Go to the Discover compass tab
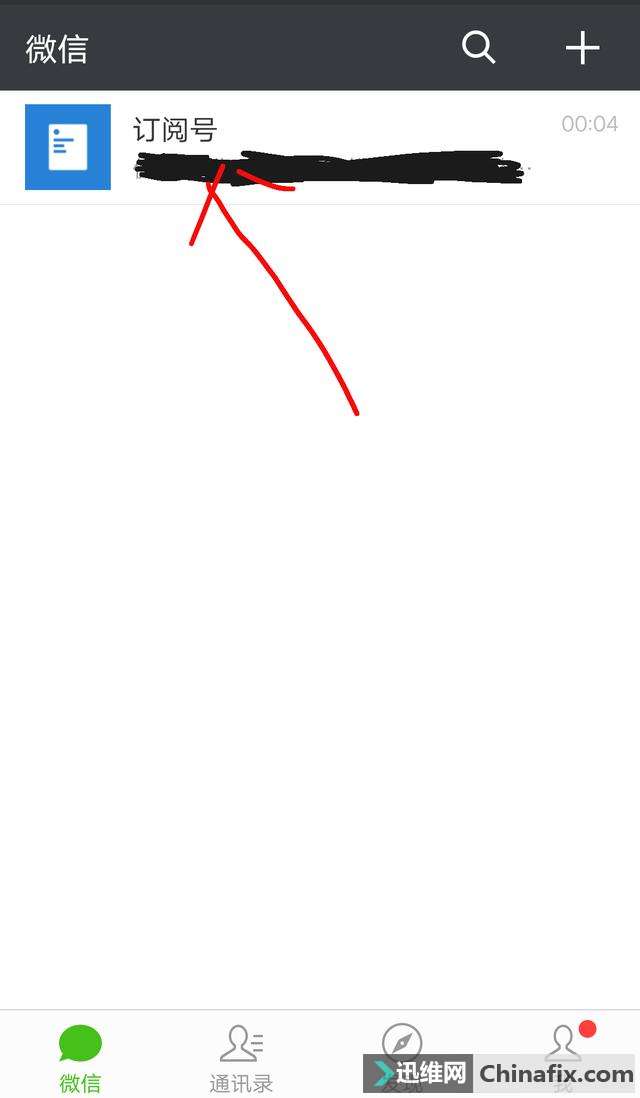Screen dimensions: 640x1098 pyautogui.click(x=402, y=1045)
